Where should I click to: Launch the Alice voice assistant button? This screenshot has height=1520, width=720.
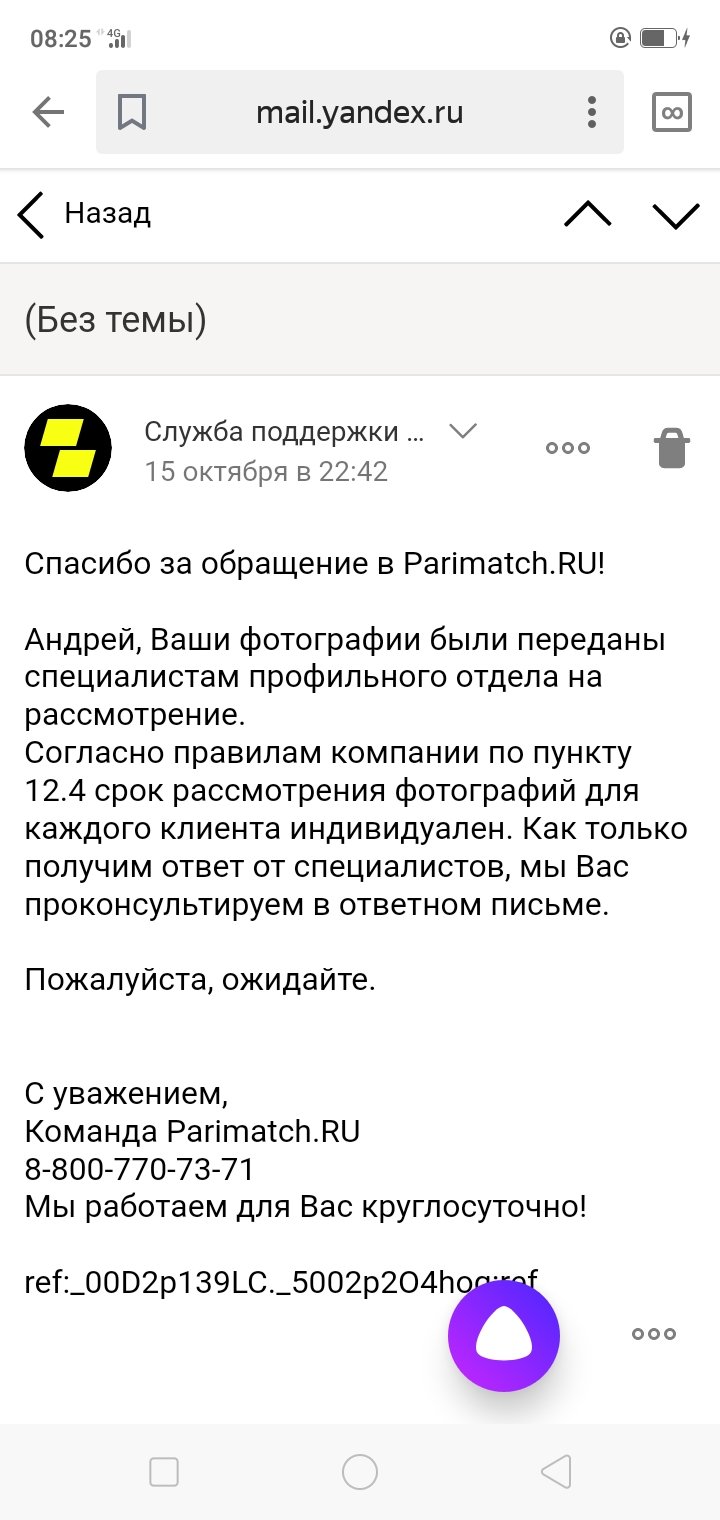tap(504, 1335)
